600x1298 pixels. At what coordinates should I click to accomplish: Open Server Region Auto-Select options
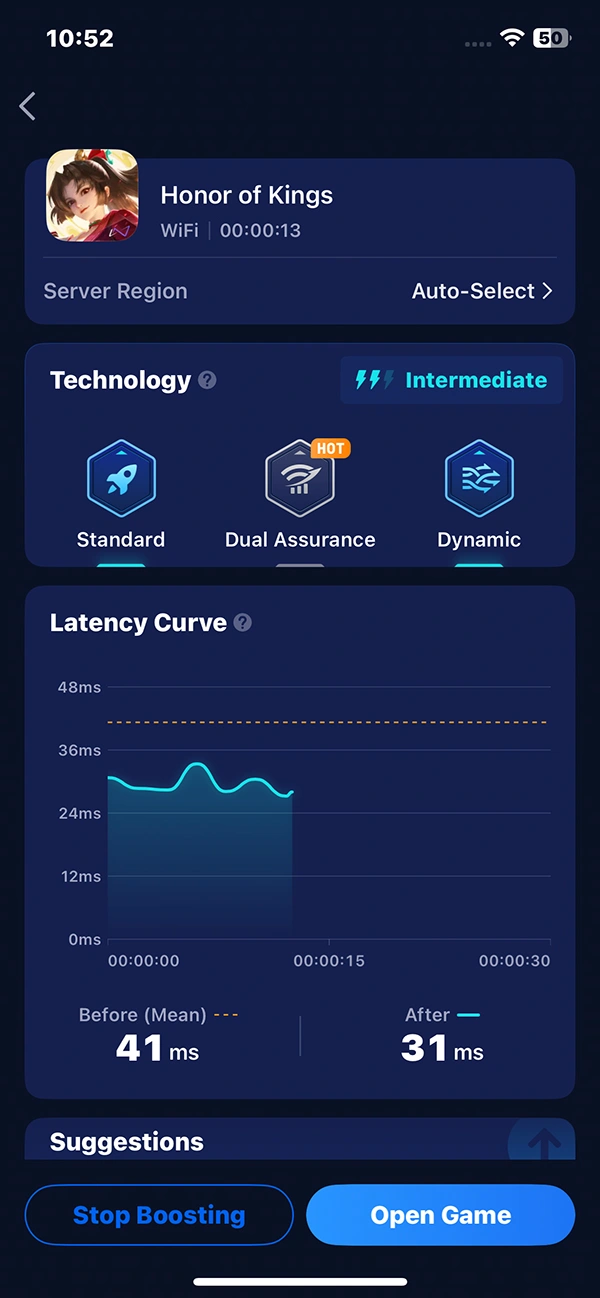pyautogui.click(x=482, y=291)
